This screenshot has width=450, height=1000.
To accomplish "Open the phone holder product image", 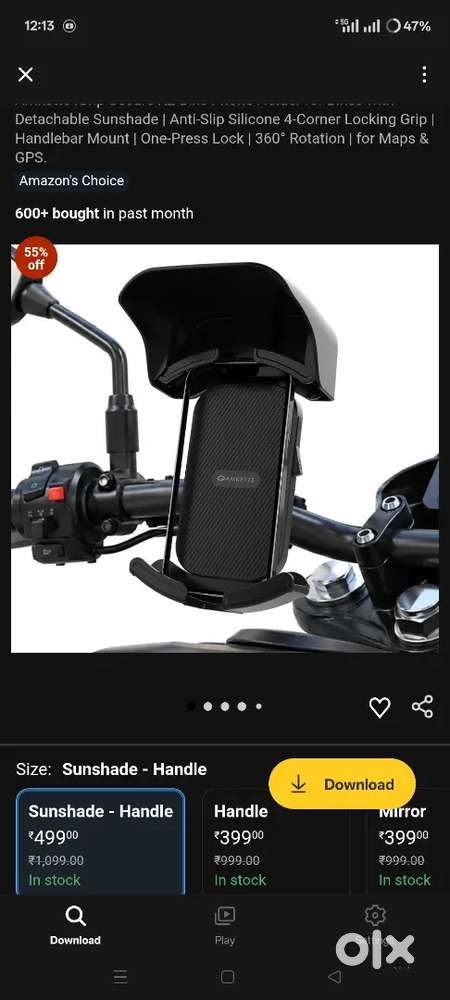I will point(225,448).
